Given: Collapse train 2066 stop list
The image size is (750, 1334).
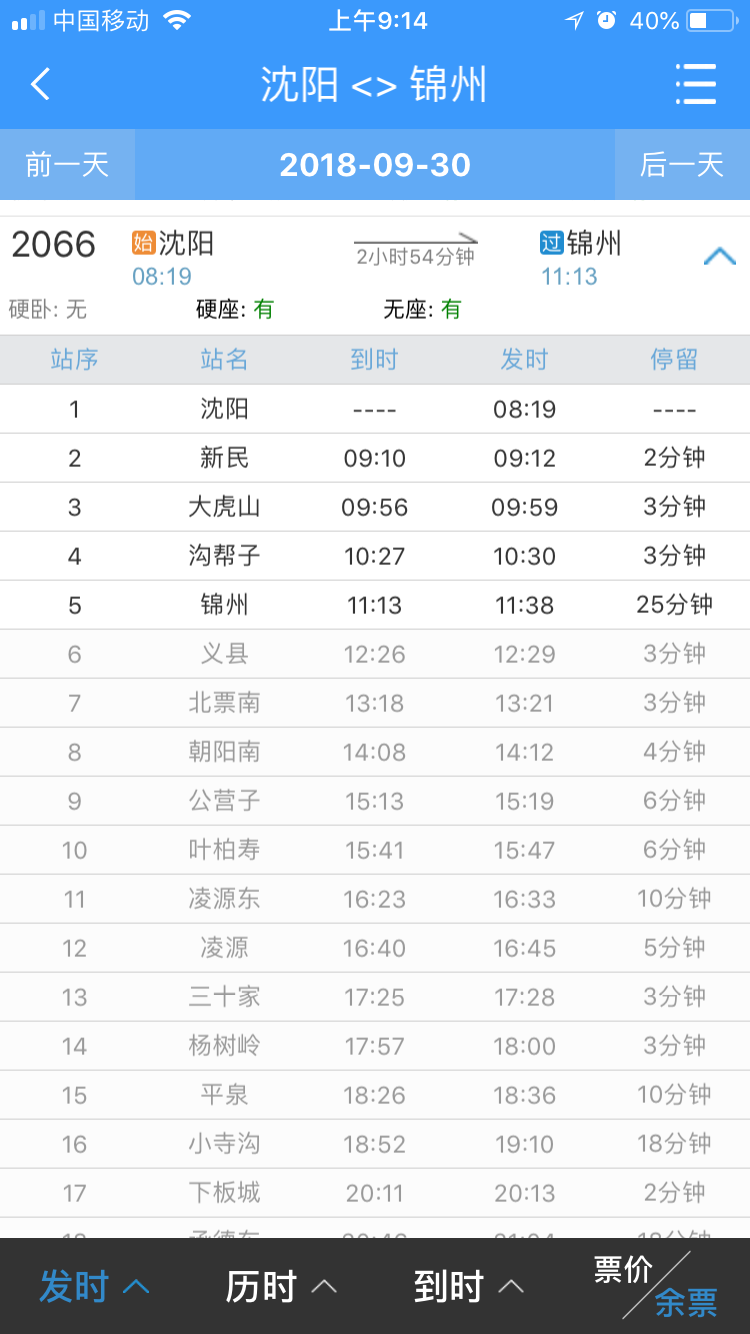Looking at the screenshot, I should (x=719, y=258).
